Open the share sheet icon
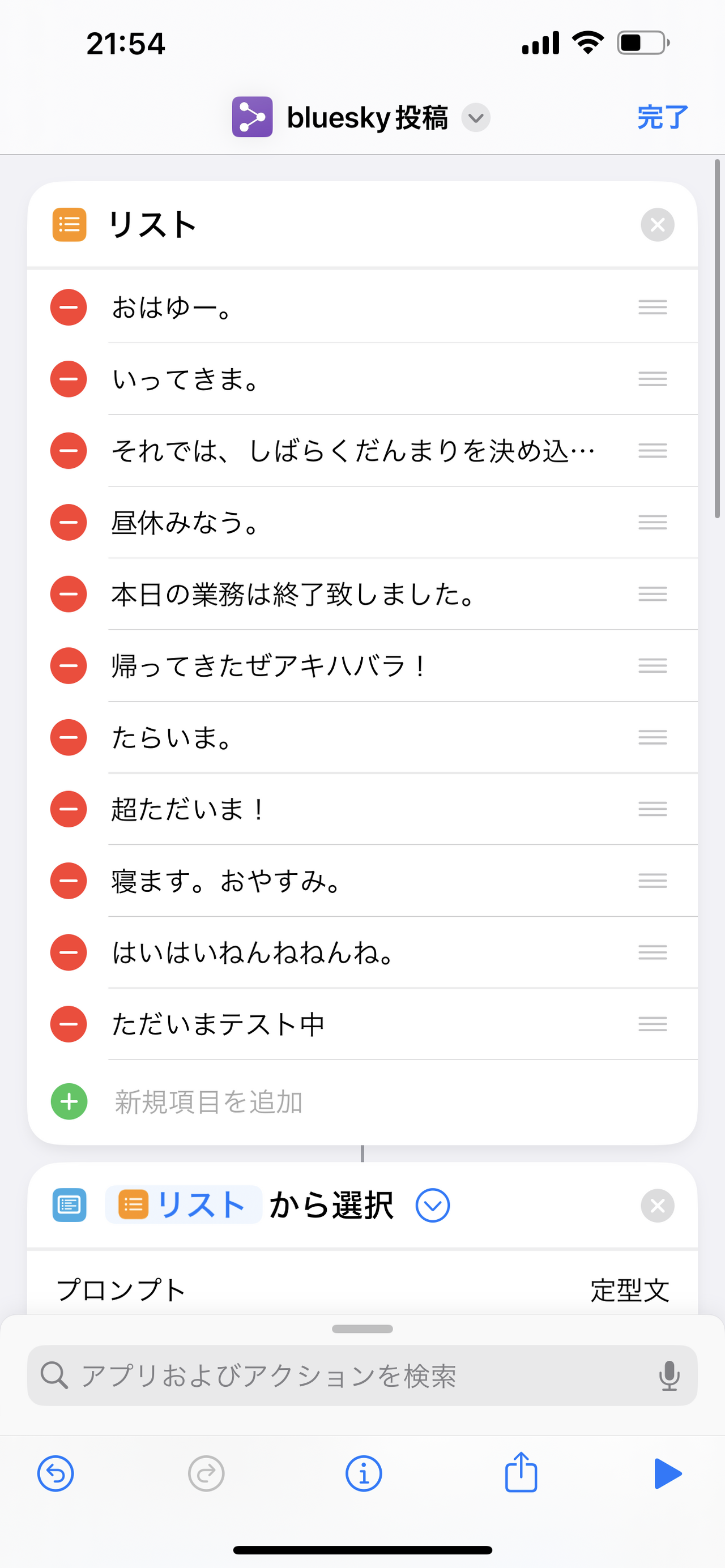Screen dimensions: 725x1568 tap(521, 1473)
